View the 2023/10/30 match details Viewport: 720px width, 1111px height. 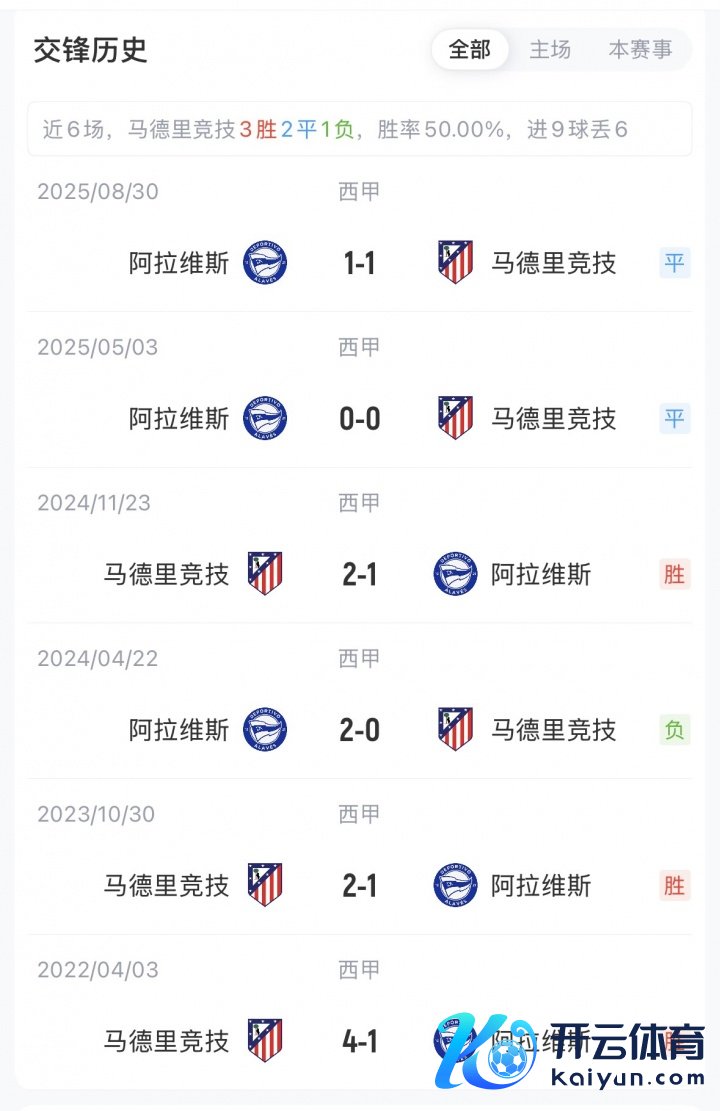tap(359, 885)
